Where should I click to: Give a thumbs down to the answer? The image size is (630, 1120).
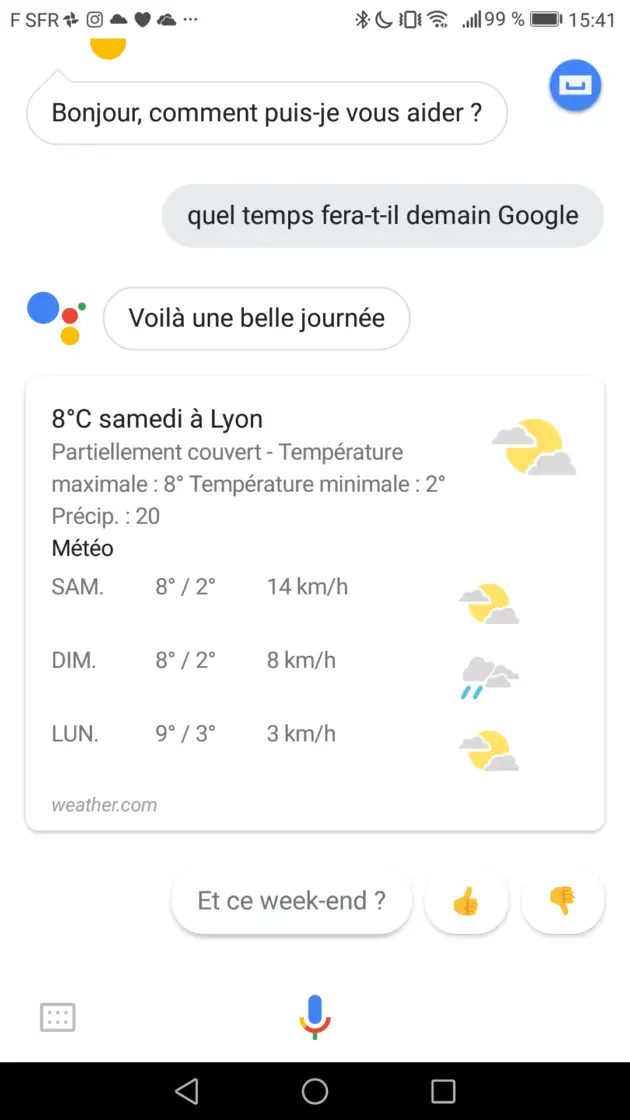pos(563,901)
